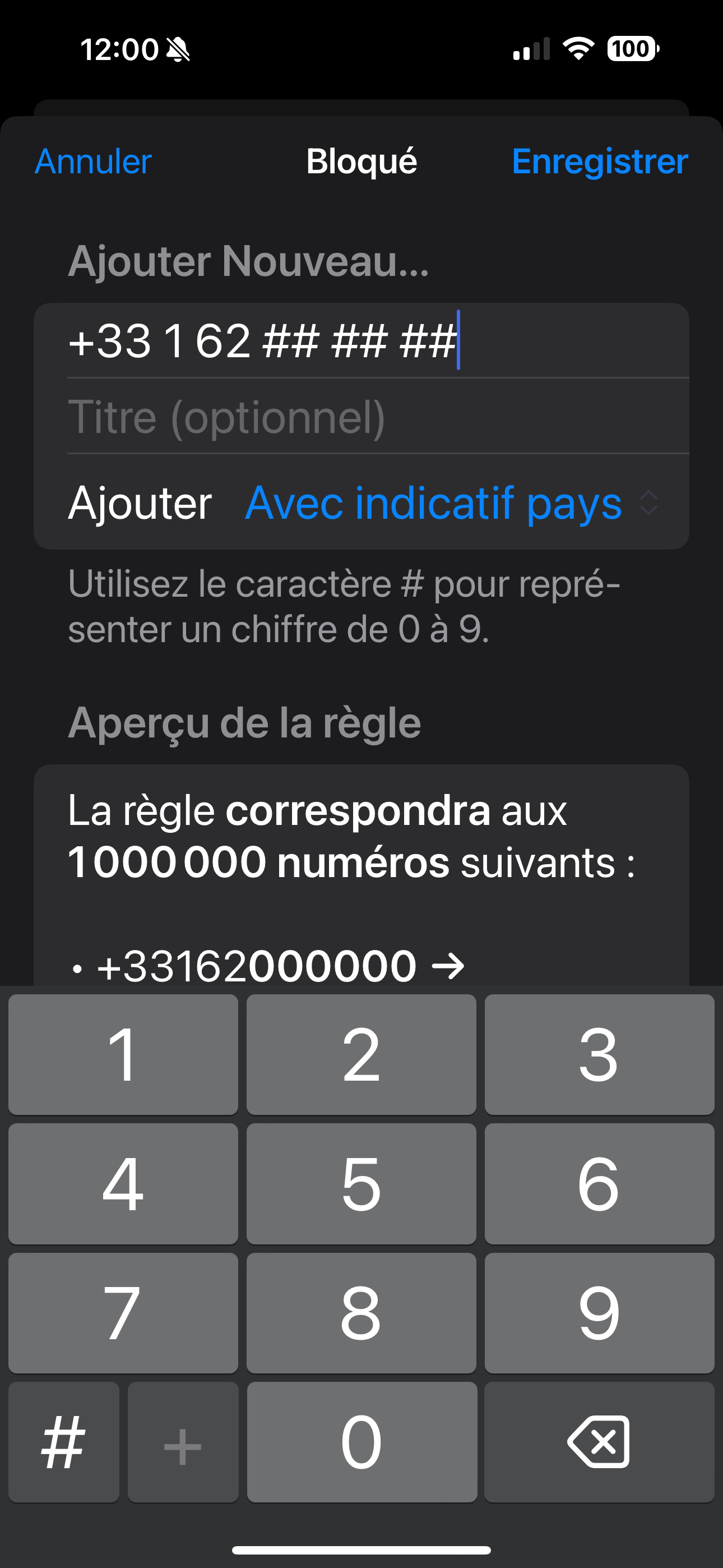Tap the # key on the keypad
This screenshot has width=723, height=1568.
coord(64,1442)
